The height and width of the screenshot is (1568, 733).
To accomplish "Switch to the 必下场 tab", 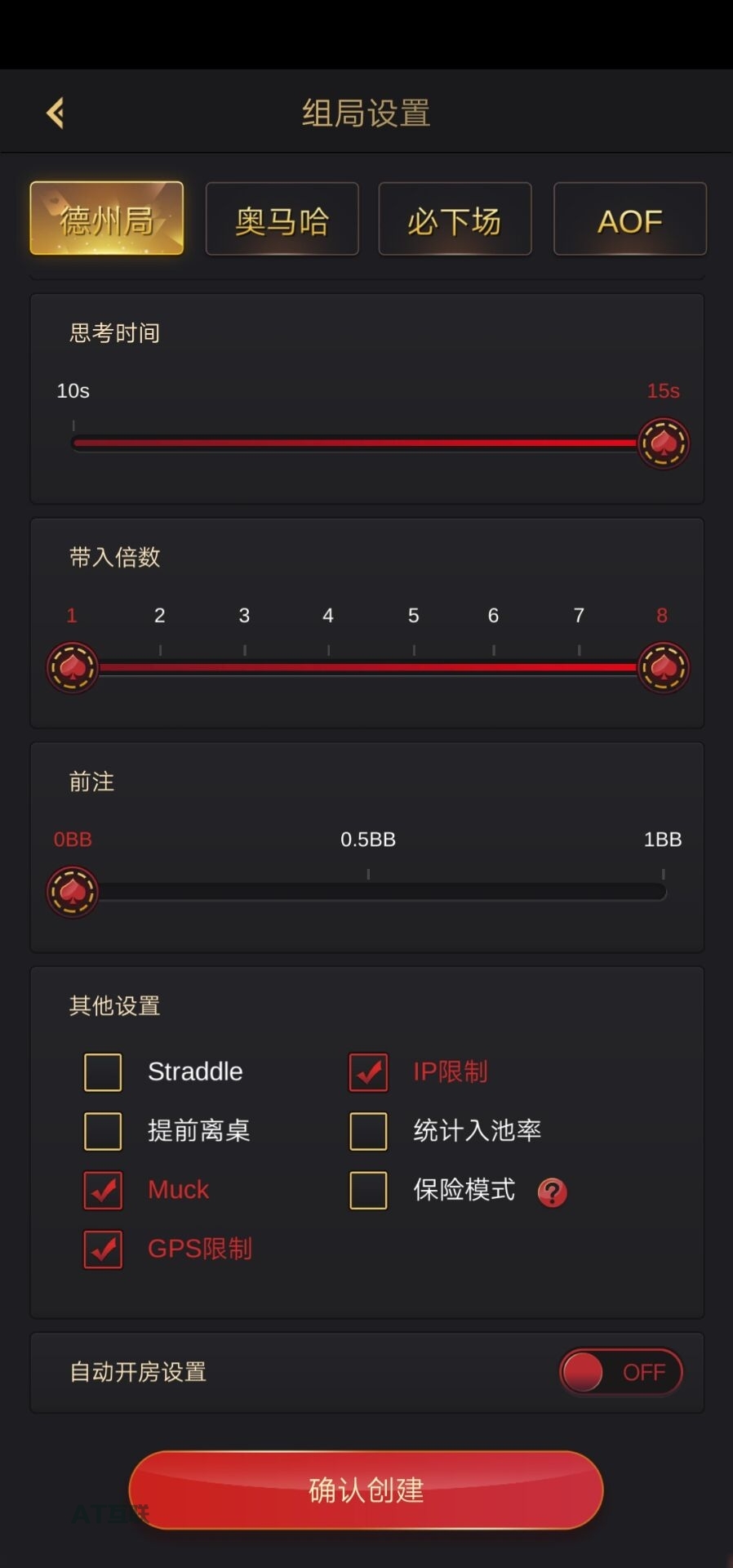I will click(x=455, y=220).
